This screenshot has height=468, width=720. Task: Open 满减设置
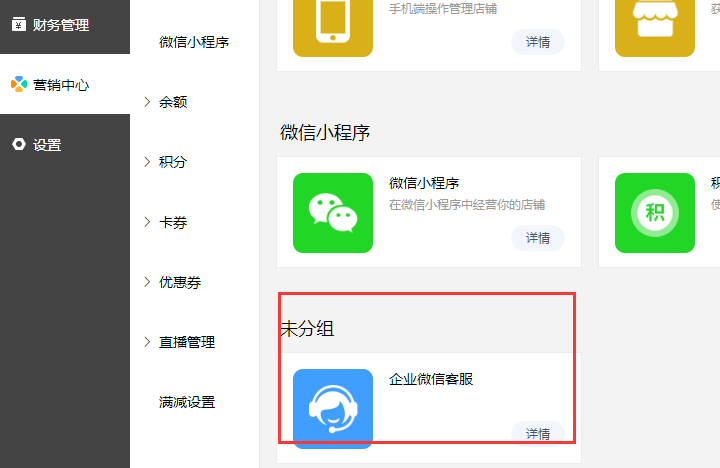point(186,402)
